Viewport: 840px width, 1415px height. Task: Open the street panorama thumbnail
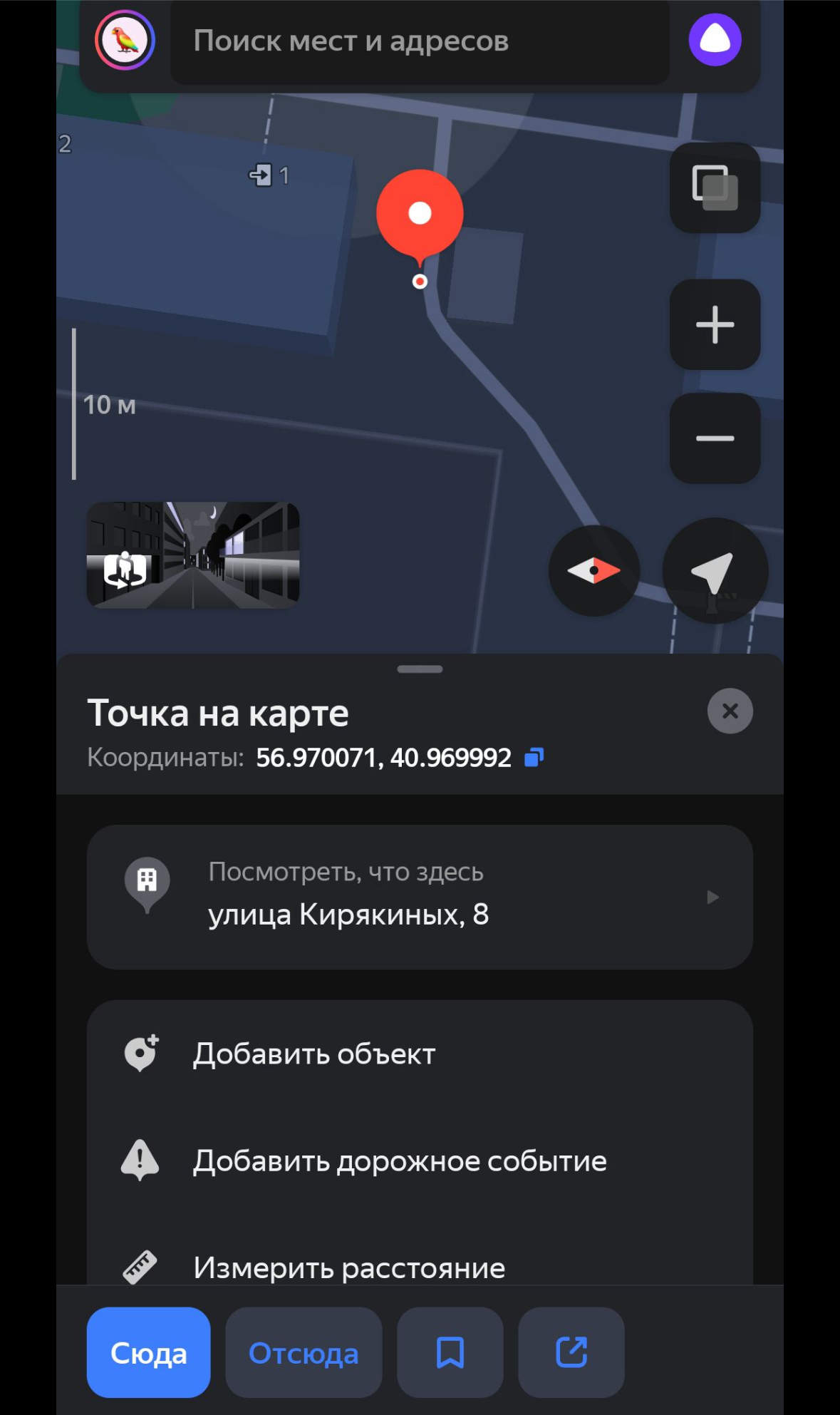click(193, 555)
